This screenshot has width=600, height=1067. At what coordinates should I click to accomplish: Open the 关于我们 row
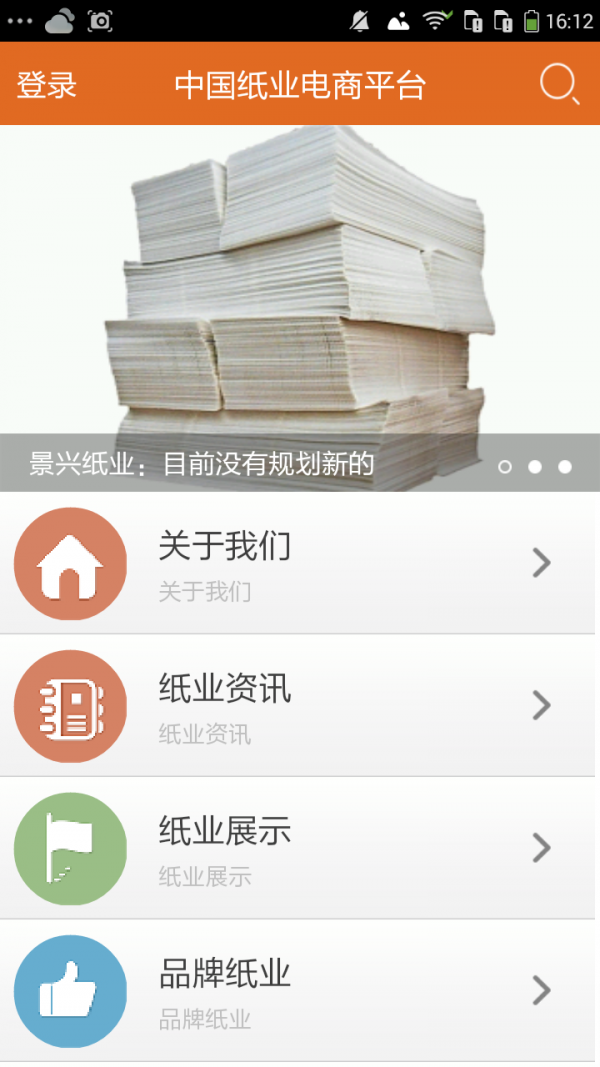300,563
